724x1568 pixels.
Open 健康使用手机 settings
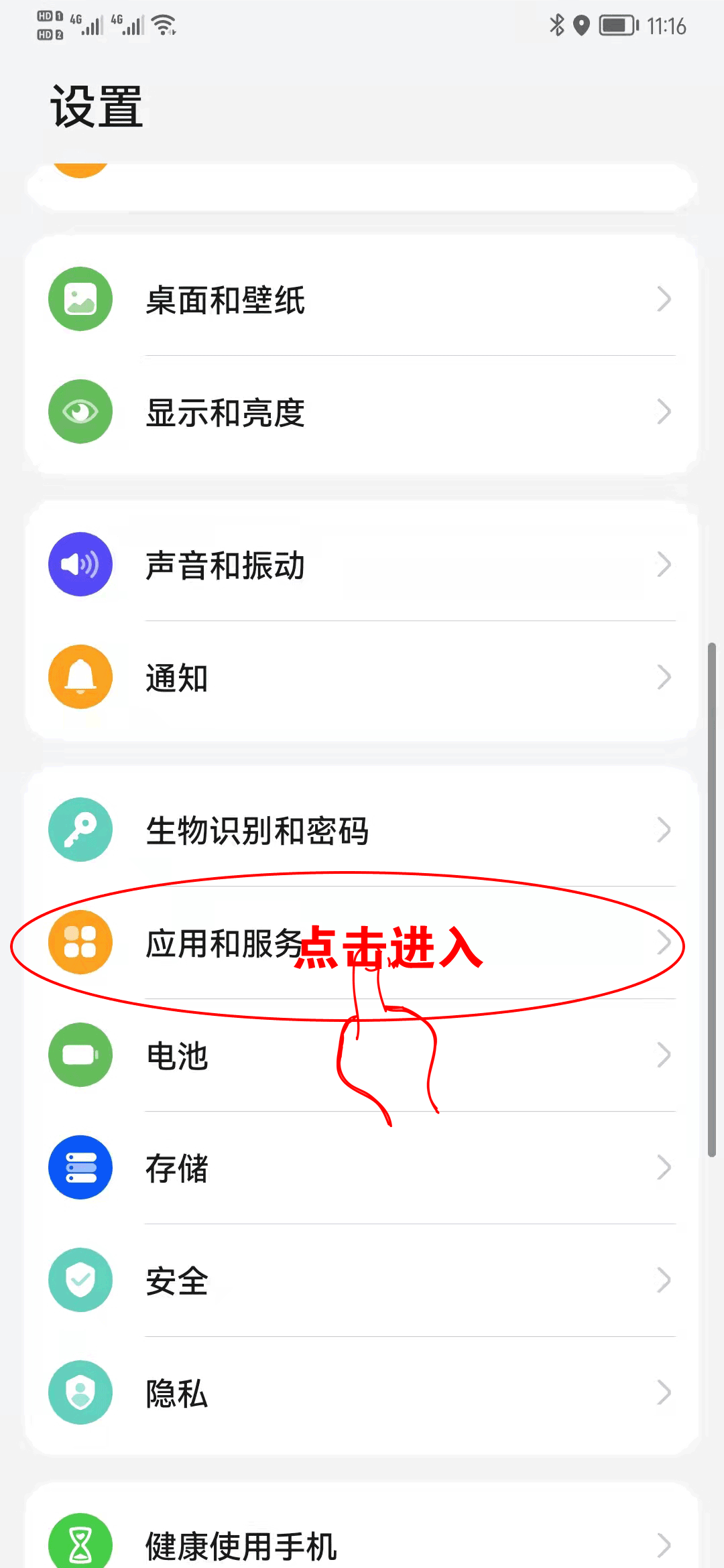tap(362, 1541)
